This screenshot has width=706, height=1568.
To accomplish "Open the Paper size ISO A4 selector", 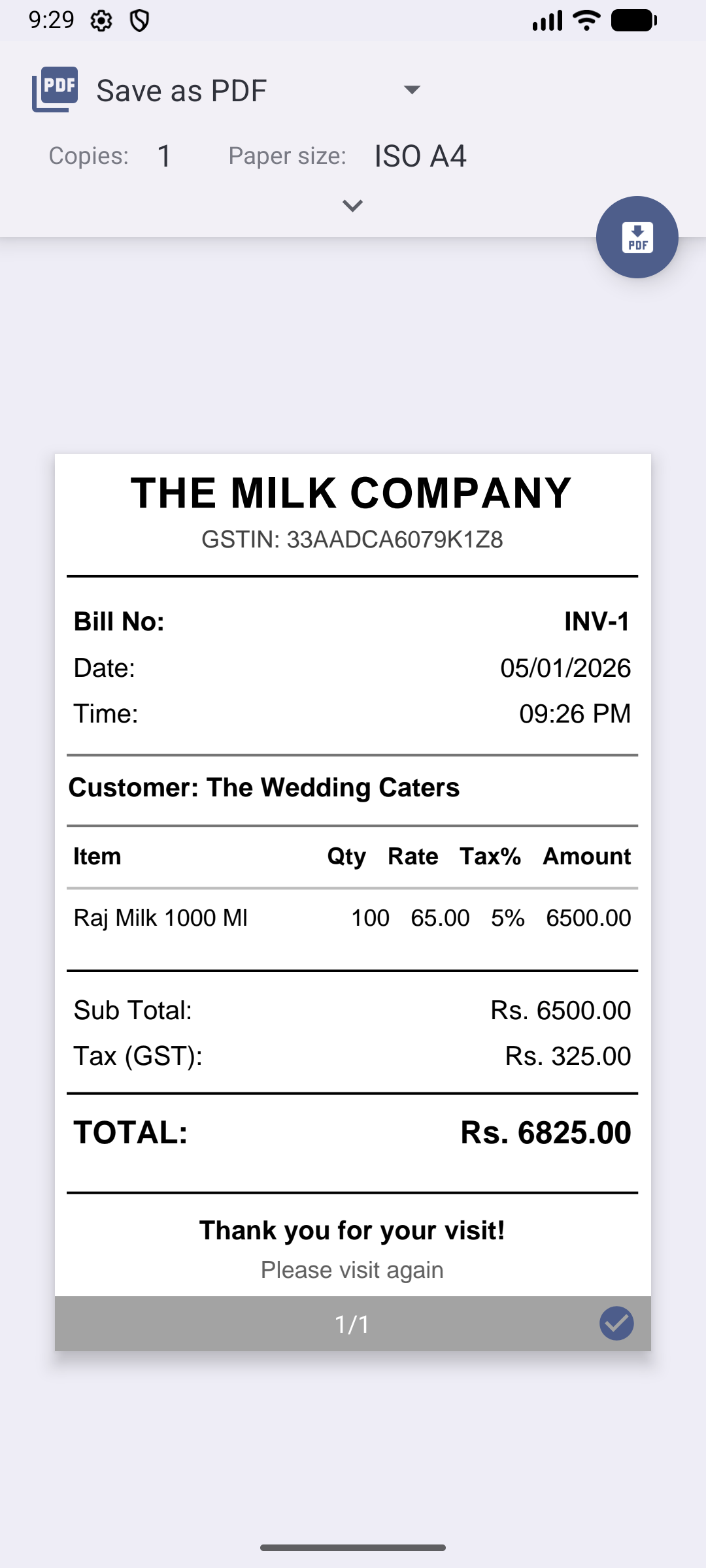I will pyautogui.click(x=420, y=155).
